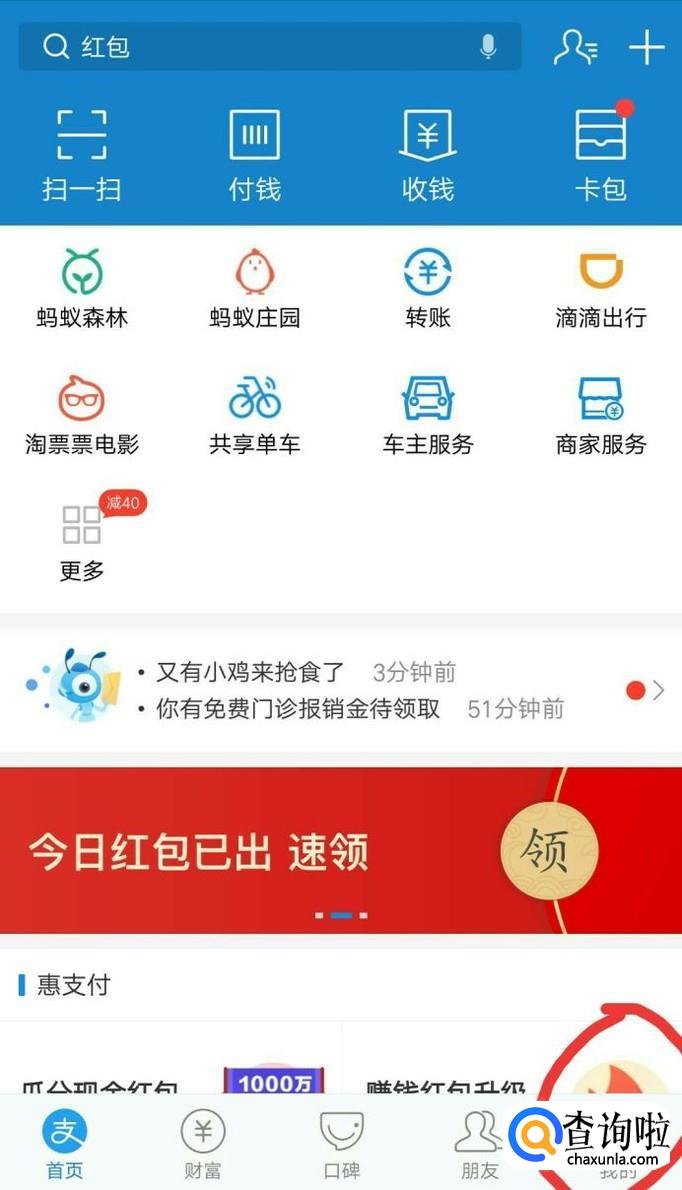
Task: Open 商家服务 merchant services
Action: click(601, 414)
